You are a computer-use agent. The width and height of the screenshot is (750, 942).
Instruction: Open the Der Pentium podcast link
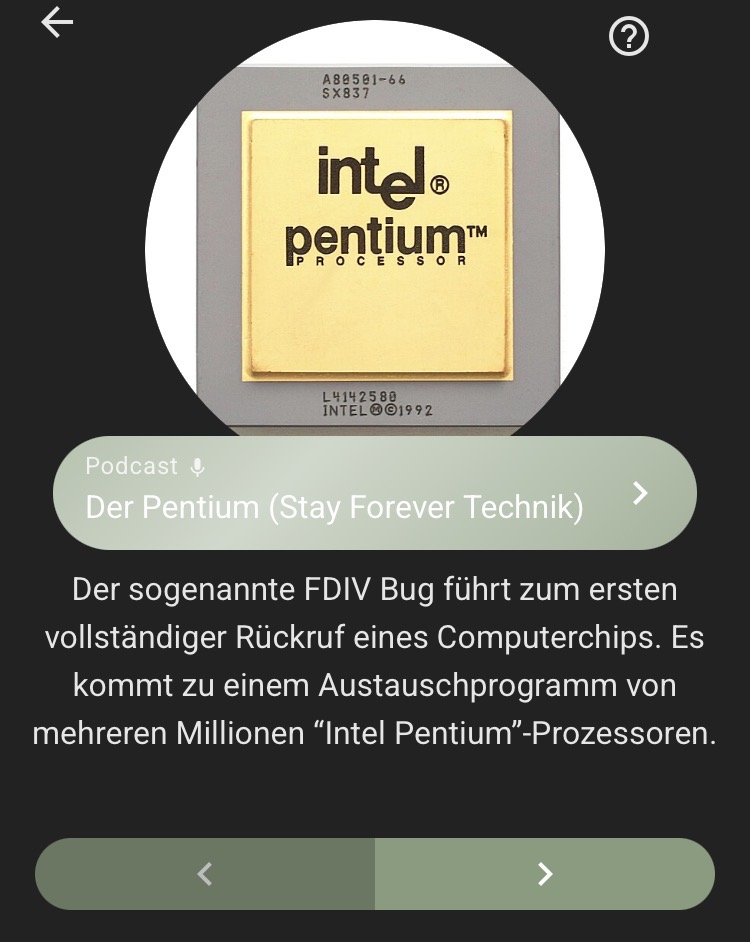(x=374, y=492)
